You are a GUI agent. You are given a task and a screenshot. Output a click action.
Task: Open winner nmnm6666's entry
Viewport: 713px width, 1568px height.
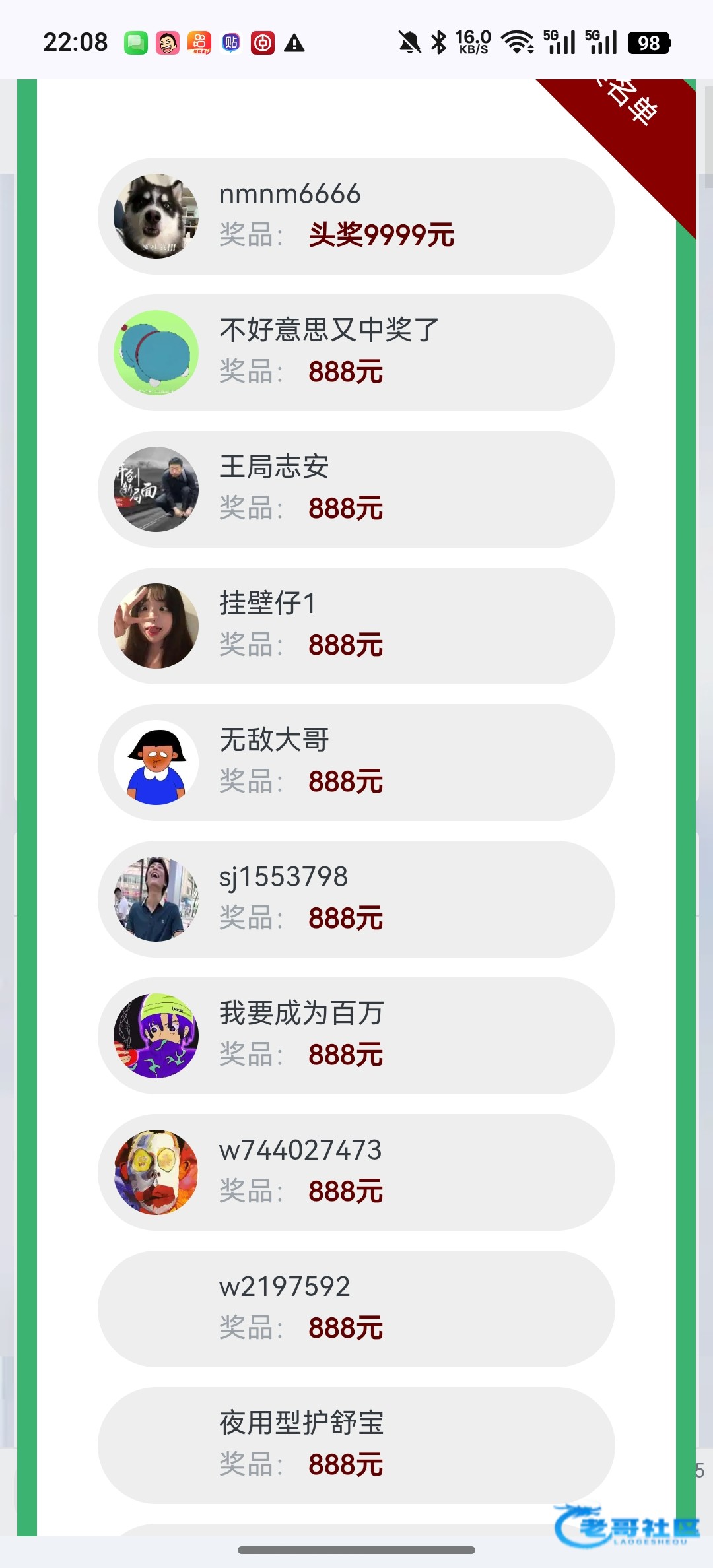356,216
